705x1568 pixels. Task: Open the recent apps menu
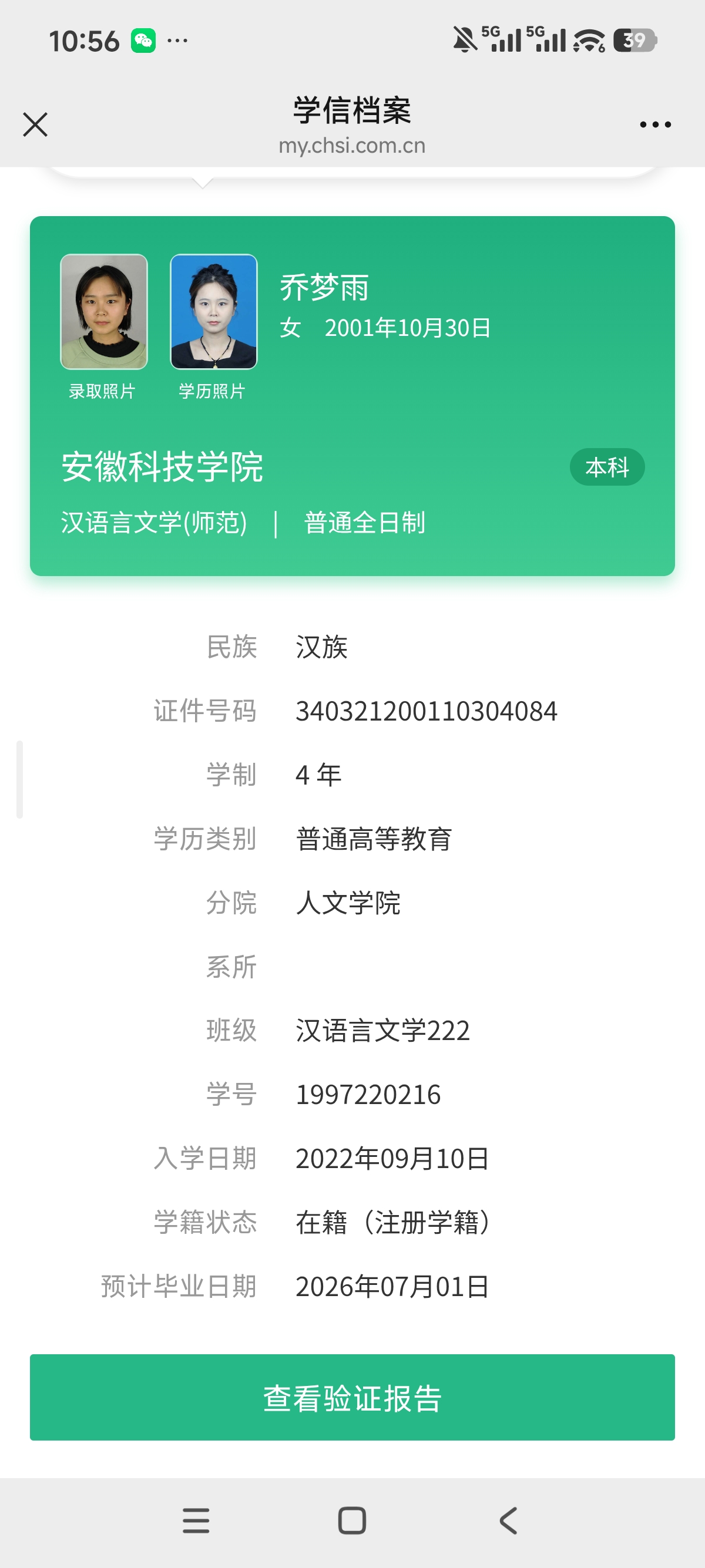tap(196, 1520)
